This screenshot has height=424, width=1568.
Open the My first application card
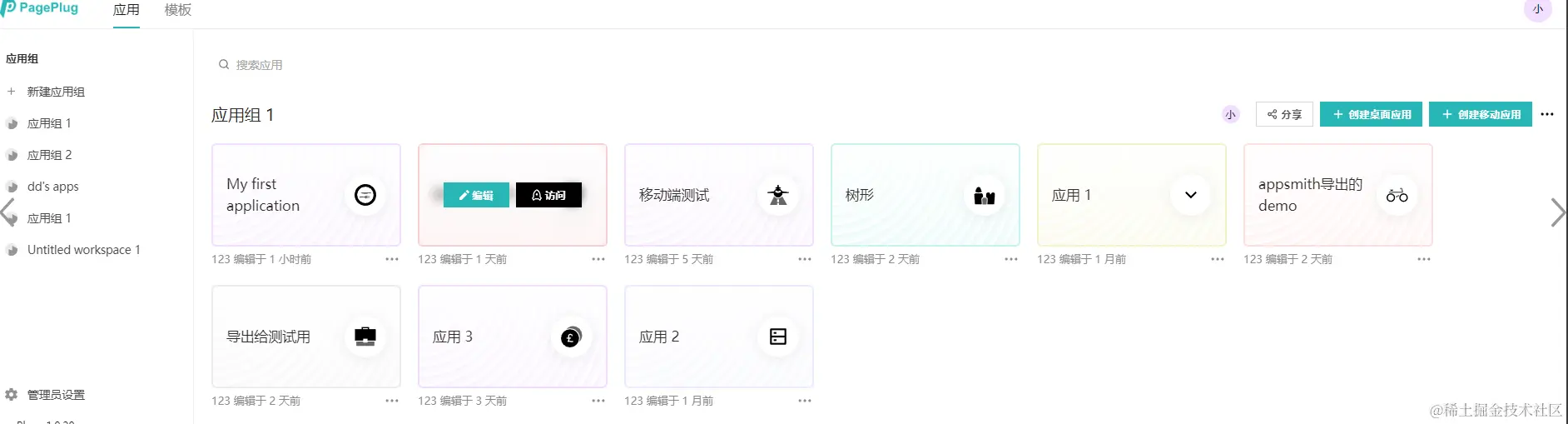(x=305, y=195)
